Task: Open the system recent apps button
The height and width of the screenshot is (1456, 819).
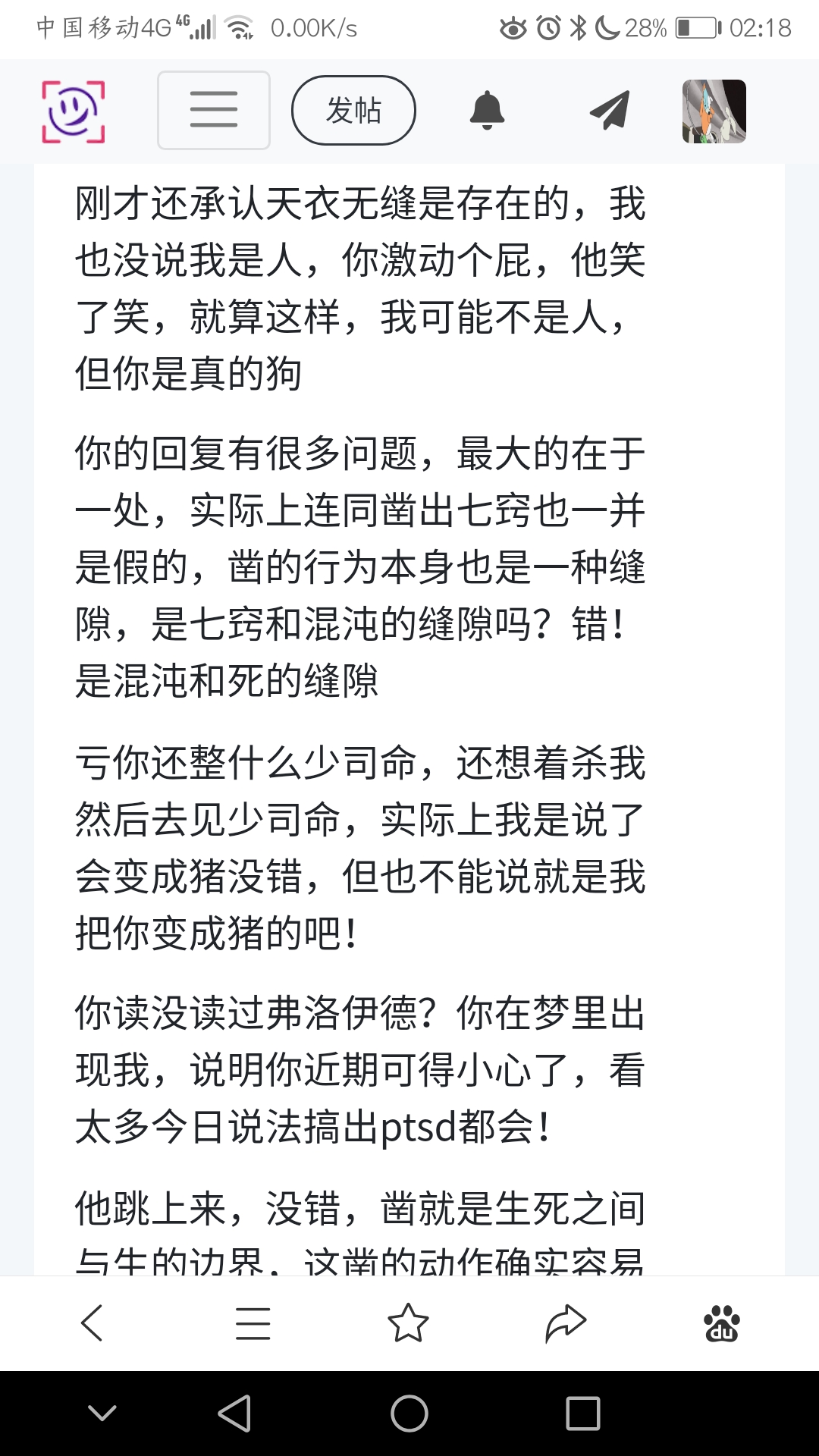Action: click(582, 1414)
